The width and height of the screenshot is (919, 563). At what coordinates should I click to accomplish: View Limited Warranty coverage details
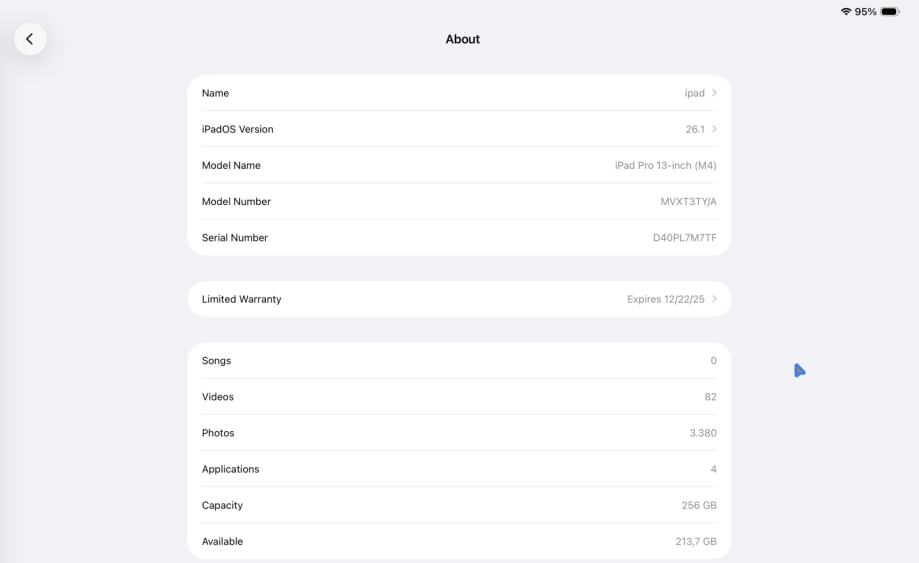(459, 299)
